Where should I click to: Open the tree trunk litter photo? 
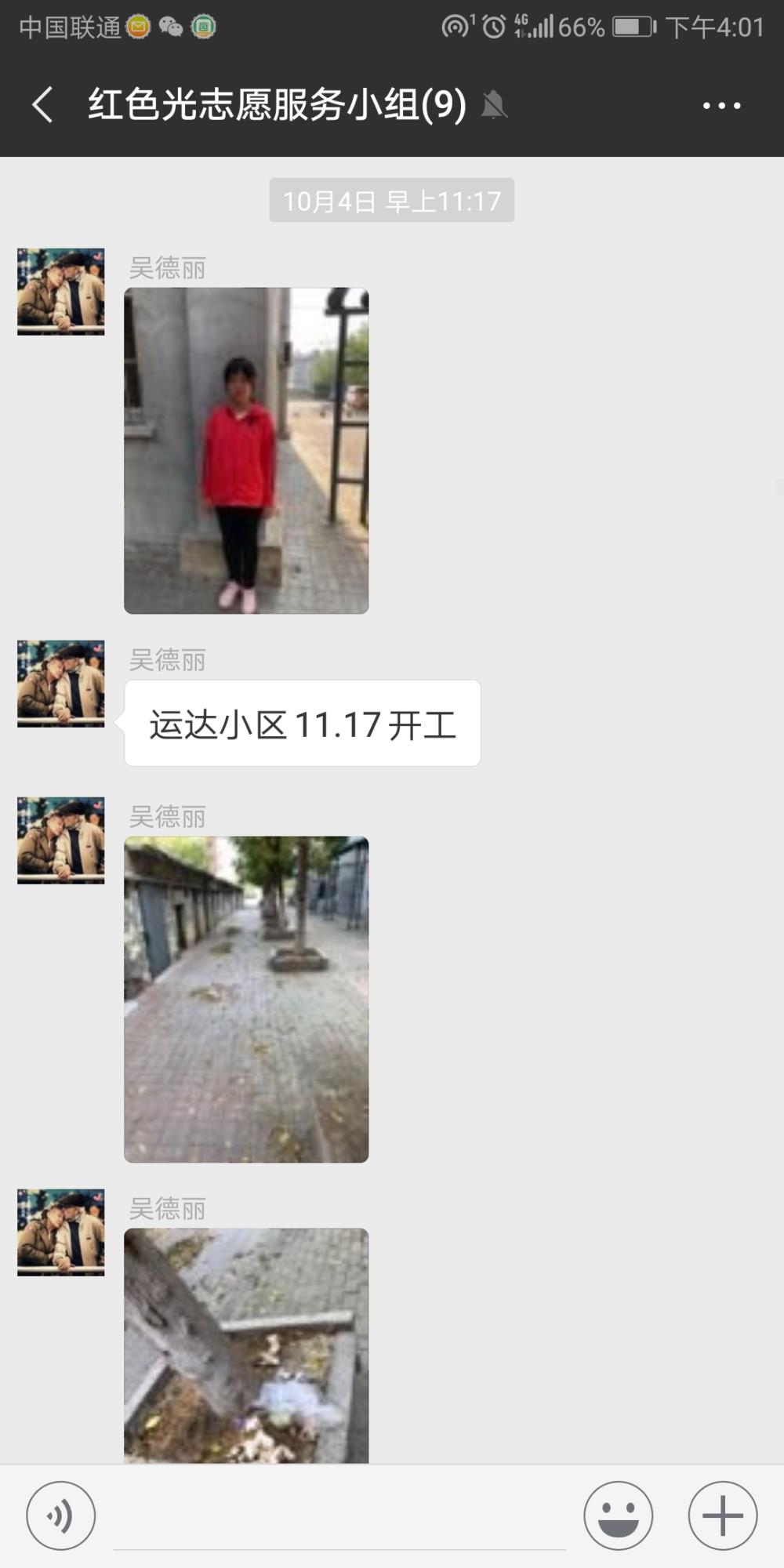click(246, 1345)
